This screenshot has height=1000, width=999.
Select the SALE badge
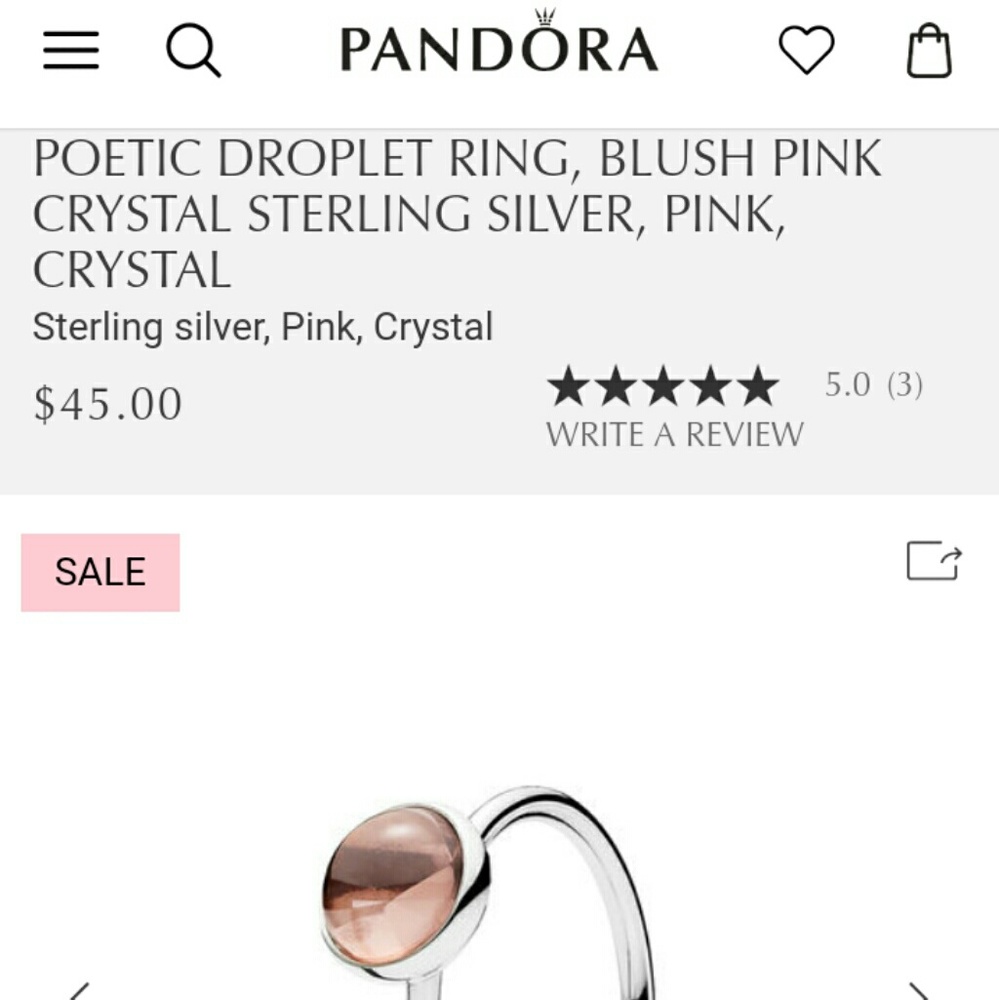pos(100,571)
